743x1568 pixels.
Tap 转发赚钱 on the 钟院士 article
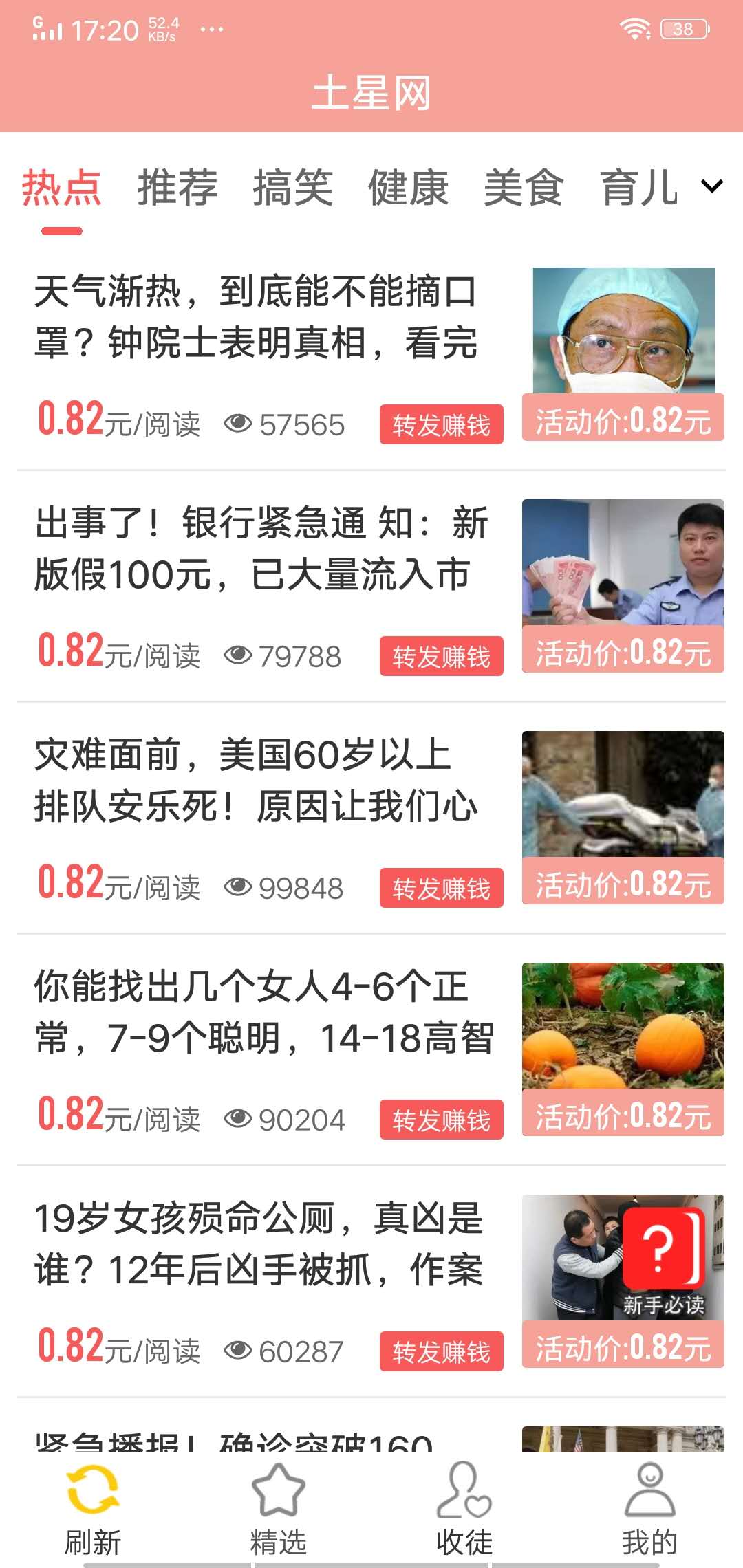[x=441, y=425]
